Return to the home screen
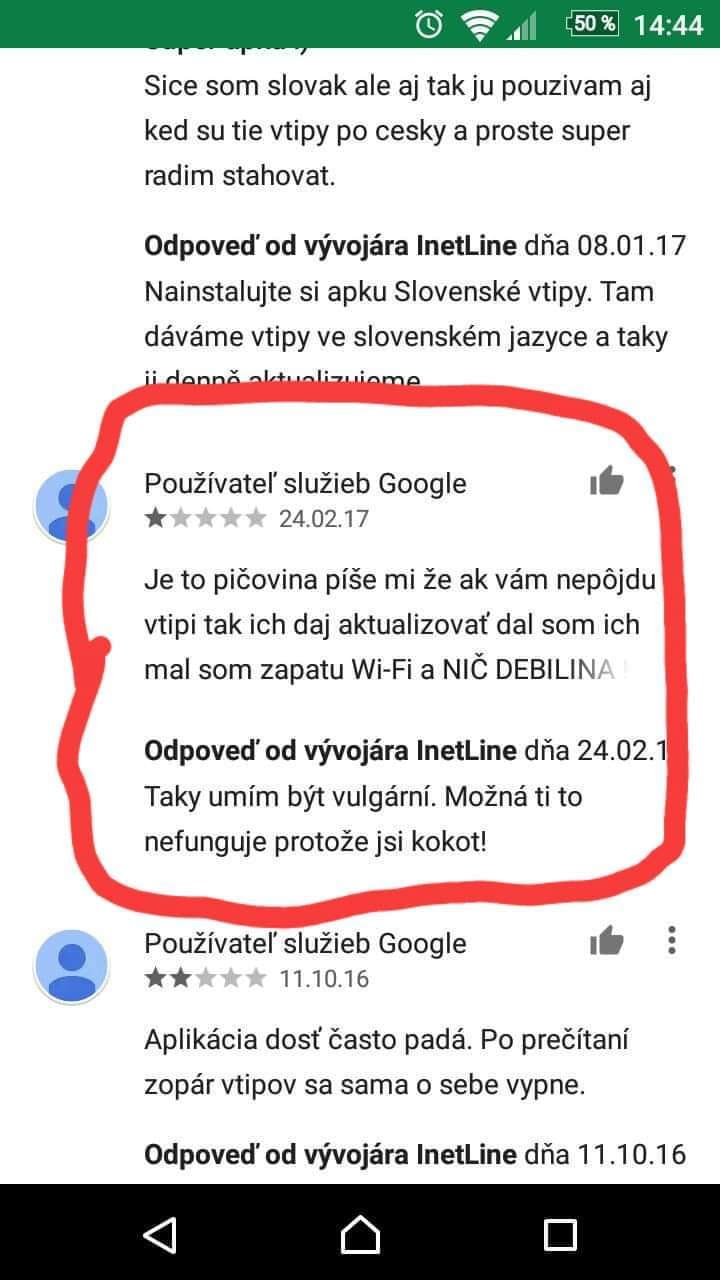 click(360, 1235)
